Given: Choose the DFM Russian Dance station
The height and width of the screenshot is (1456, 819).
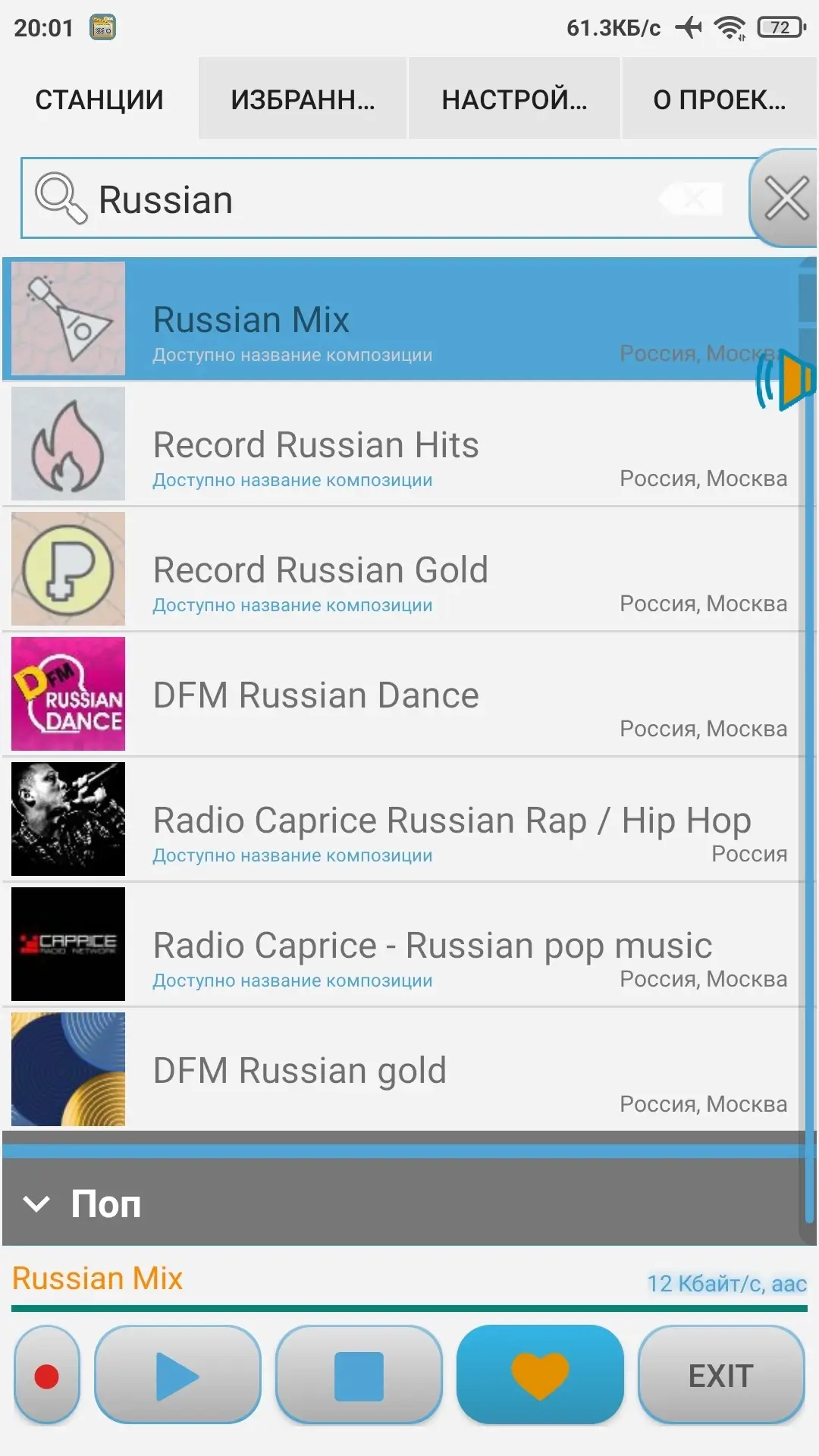Looking at the screenshot, I should 402,695.
